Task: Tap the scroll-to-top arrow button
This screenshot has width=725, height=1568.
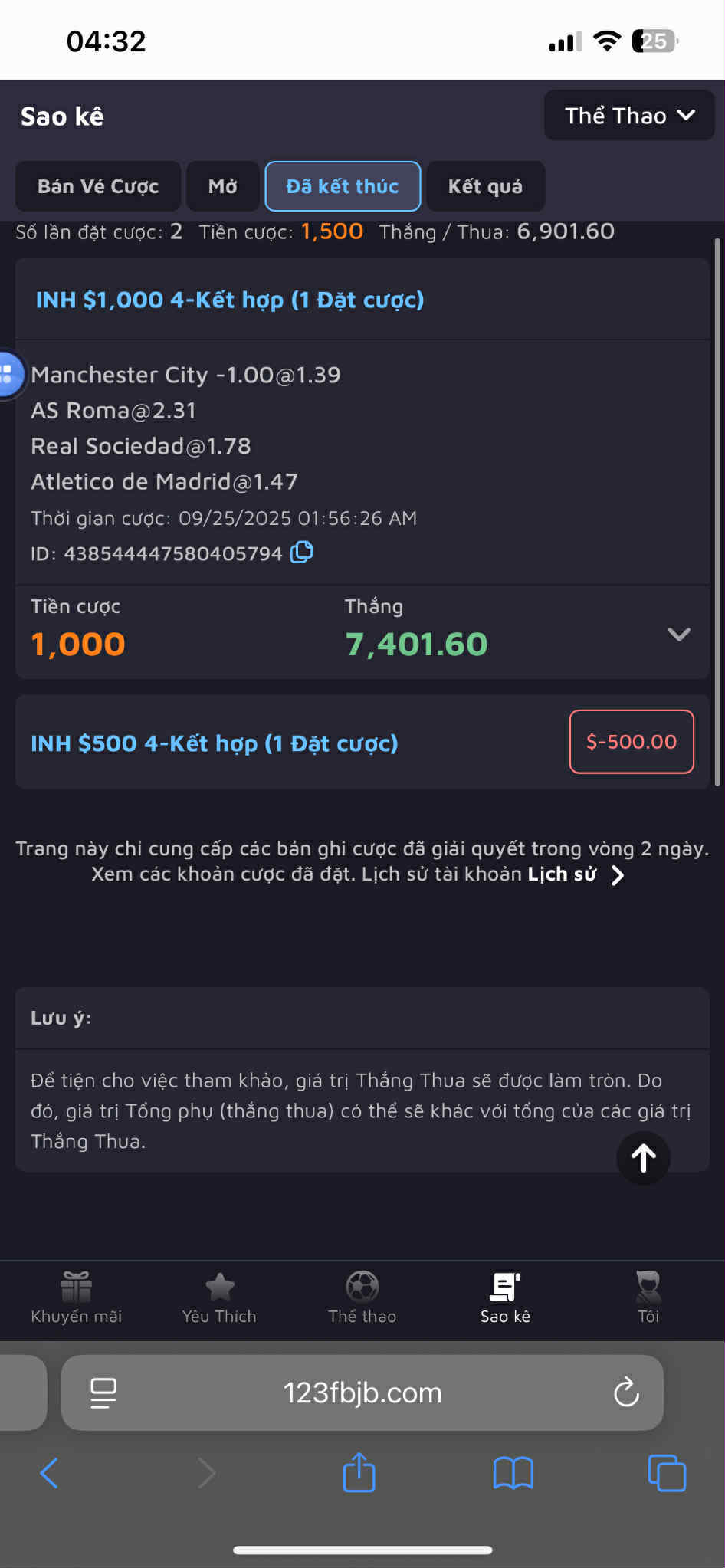Action: (643, 1157)
